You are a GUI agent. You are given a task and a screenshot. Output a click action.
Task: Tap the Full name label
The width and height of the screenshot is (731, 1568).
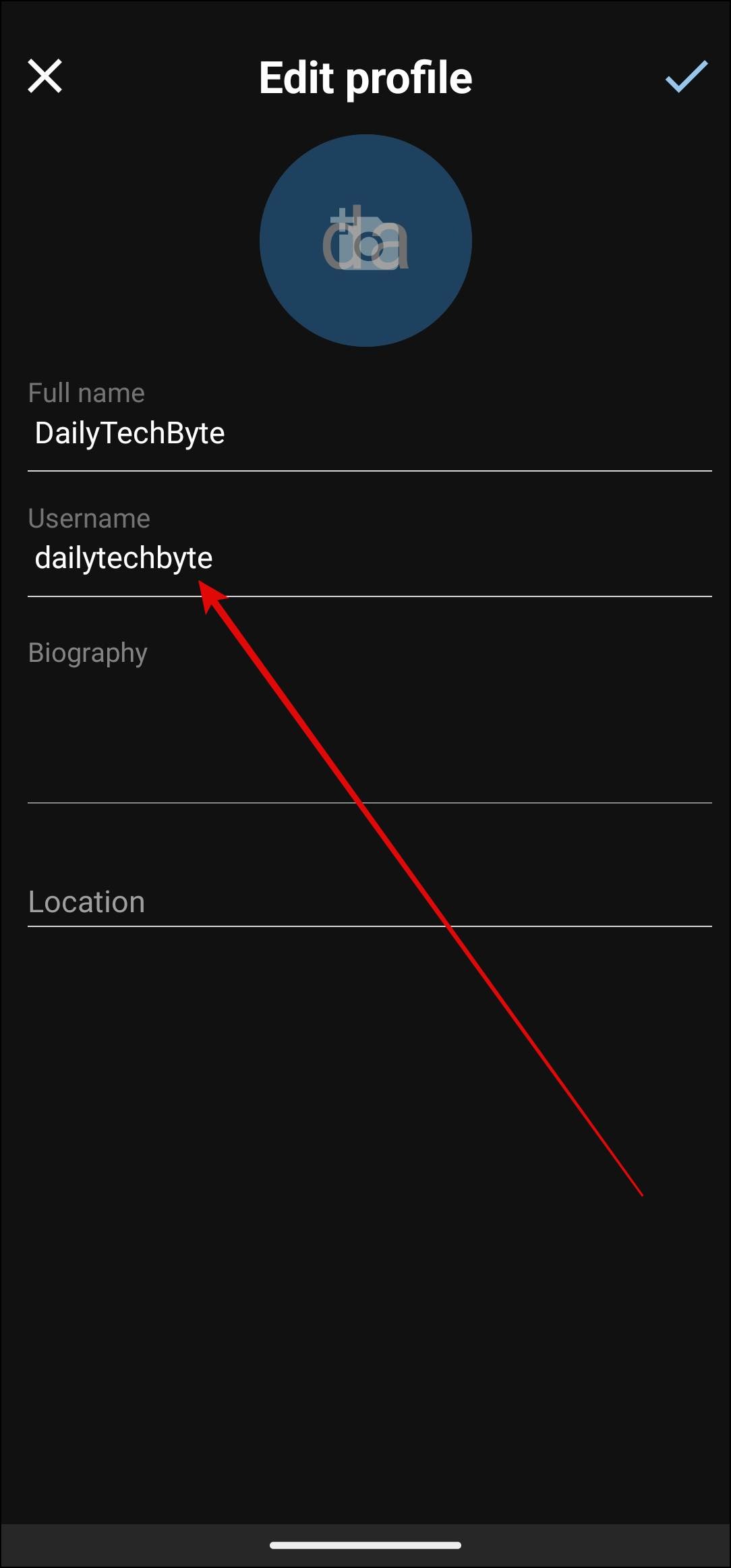point(86,392)
